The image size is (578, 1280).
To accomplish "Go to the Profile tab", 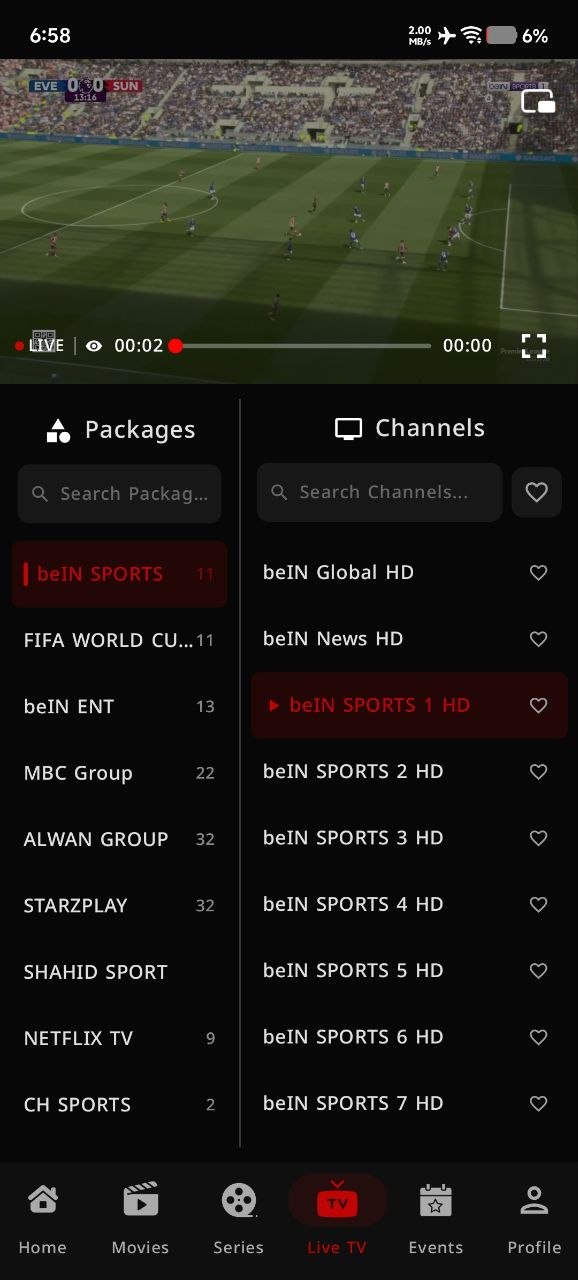I will coord(534,1218).
